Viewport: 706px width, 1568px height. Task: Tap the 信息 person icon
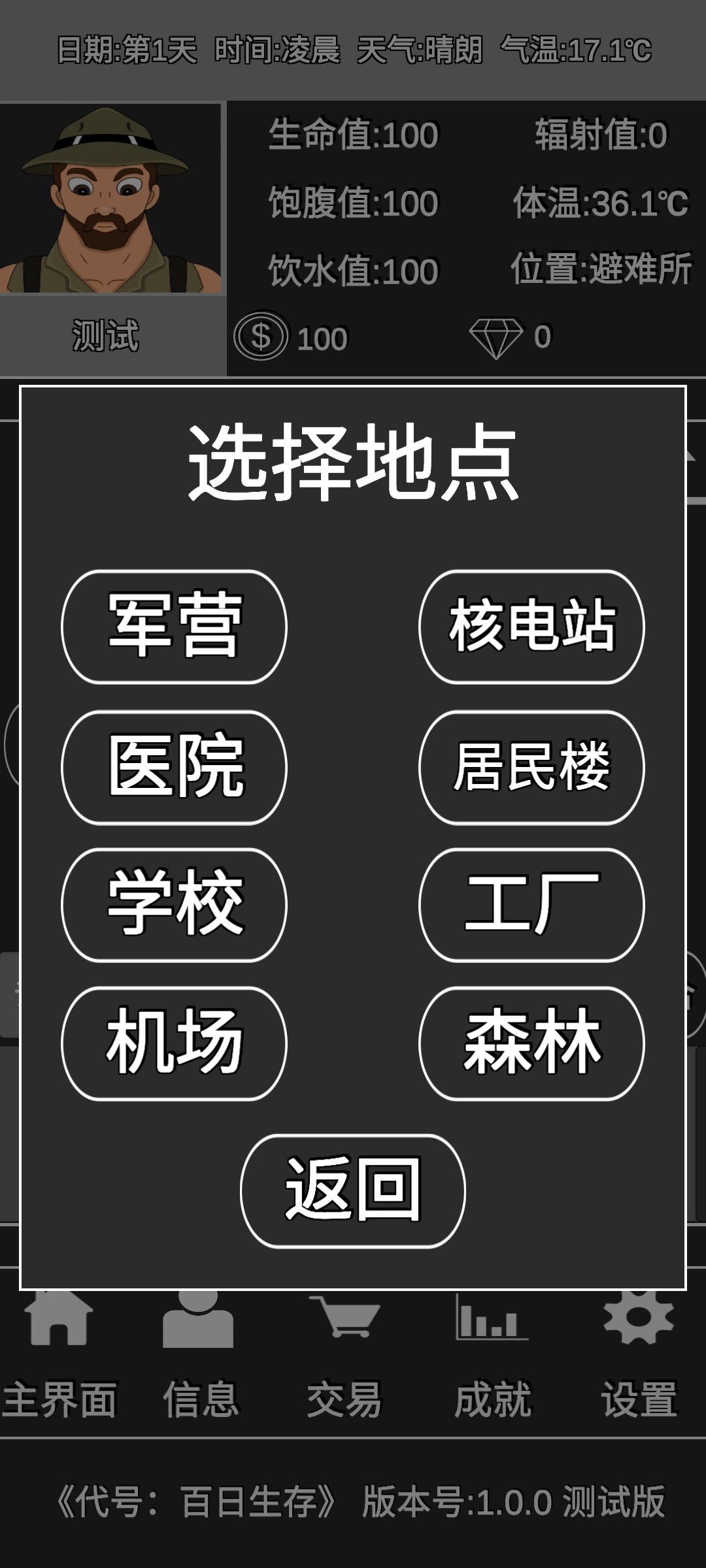[x=196, y=1317]
